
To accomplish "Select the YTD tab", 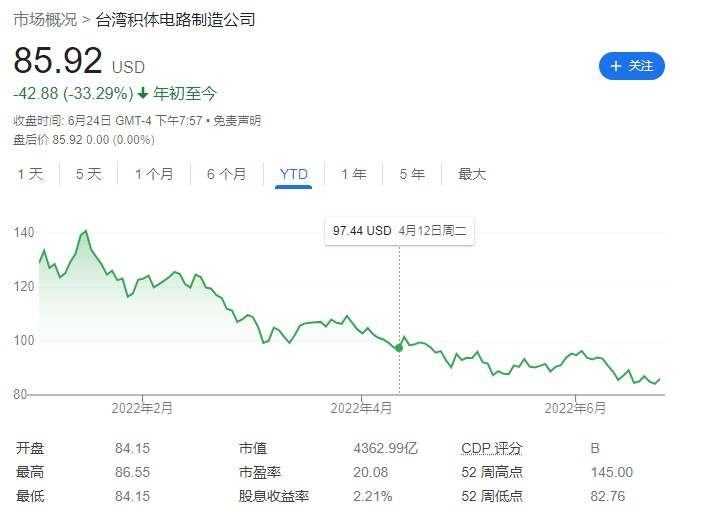I will 294,174.
